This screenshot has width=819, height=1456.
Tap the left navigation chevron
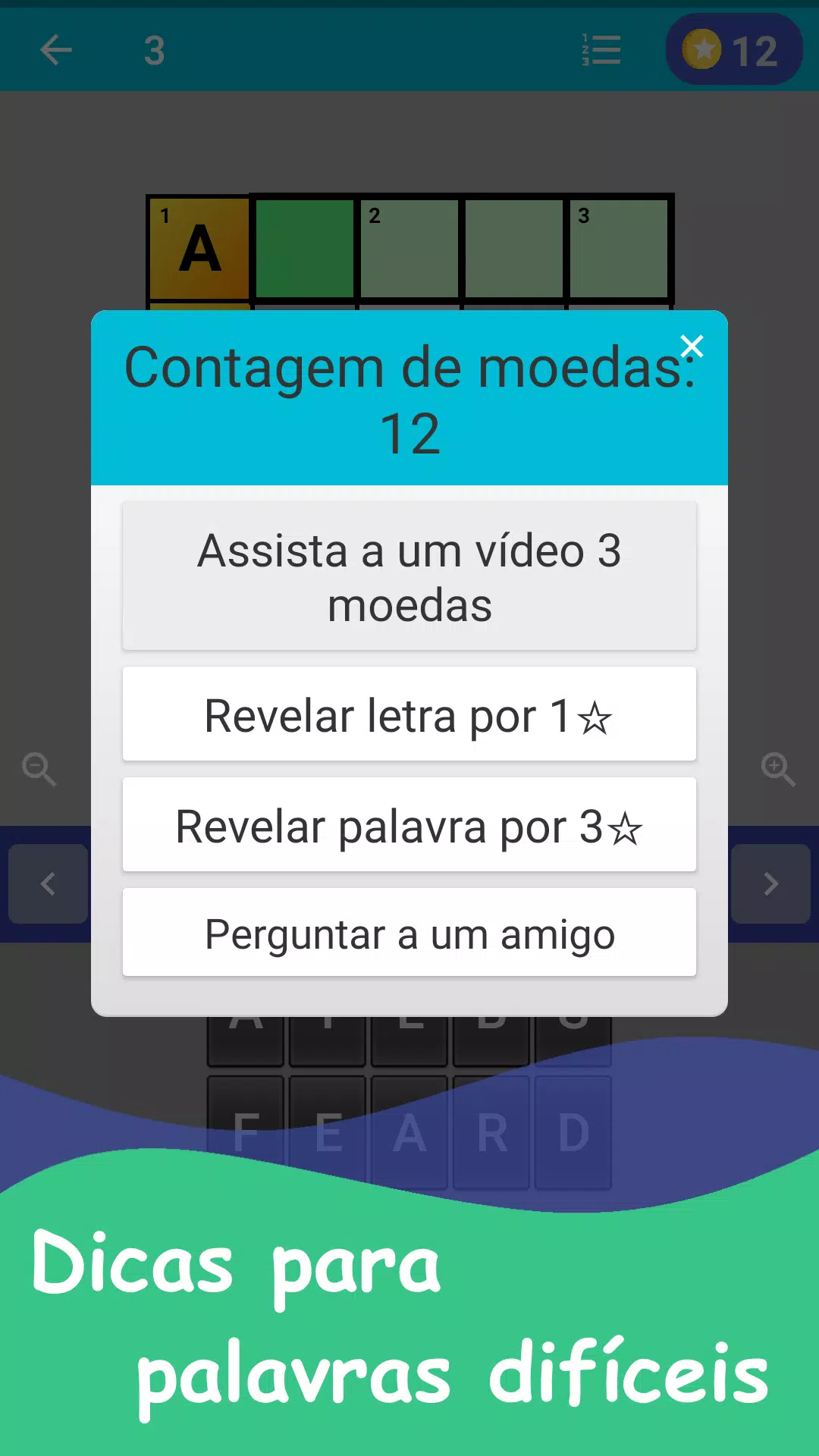click(47, 883)
